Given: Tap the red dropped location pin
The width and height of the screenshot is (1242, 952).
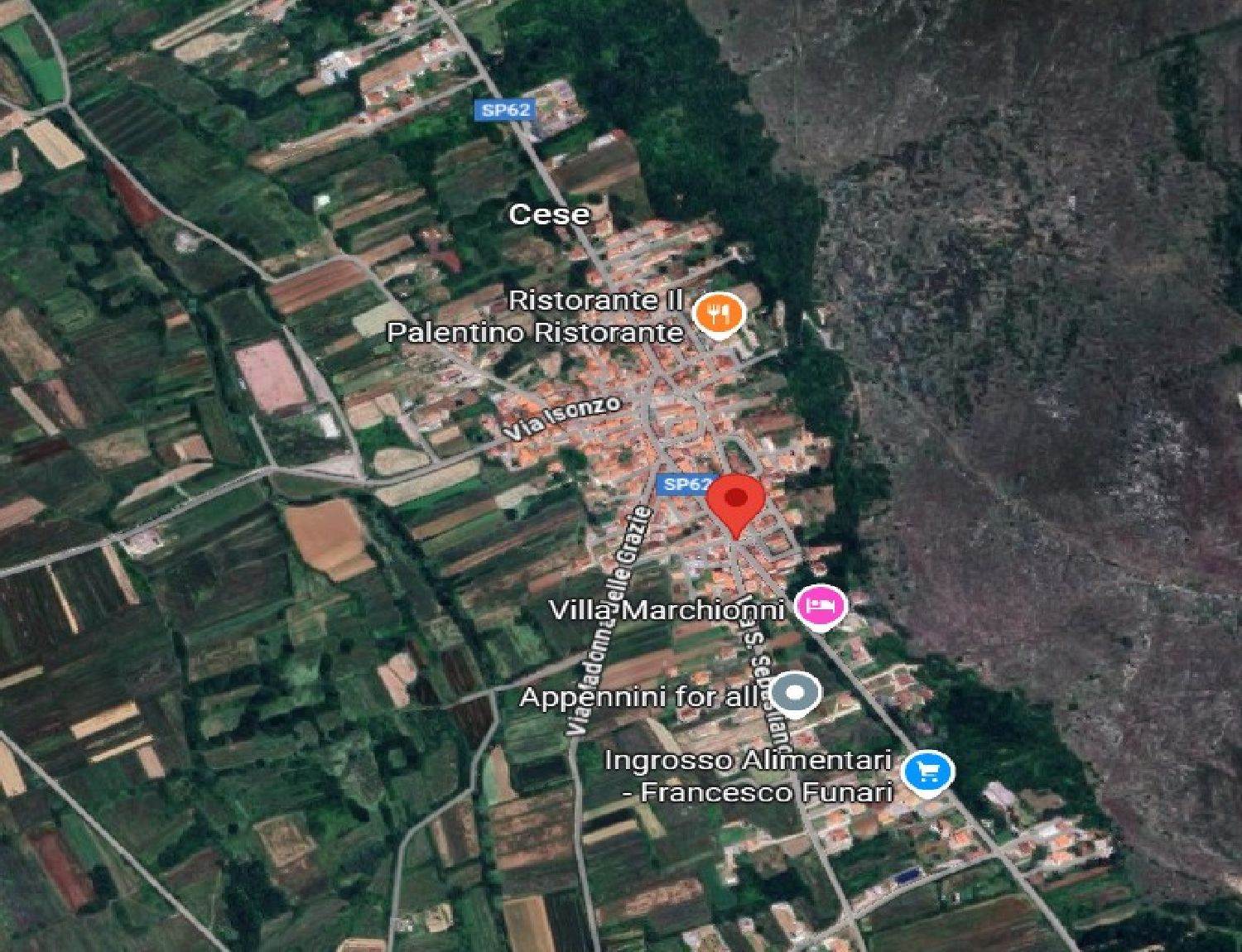Looking at the screenshot, I should pyautogui.click(x=734, y=501).
